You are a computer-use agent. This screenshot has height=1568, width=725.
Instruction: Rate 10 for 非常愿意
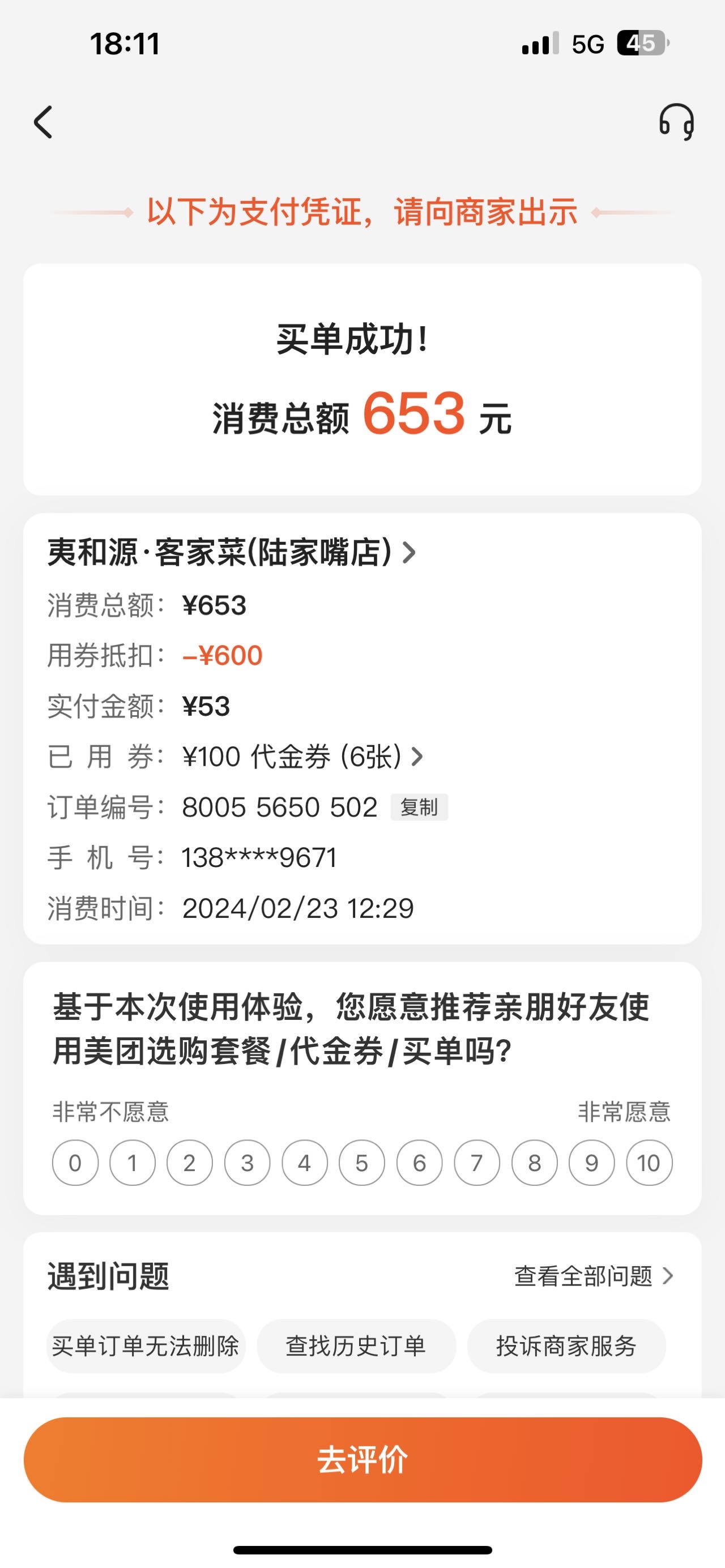click(x=649, y=1163)
